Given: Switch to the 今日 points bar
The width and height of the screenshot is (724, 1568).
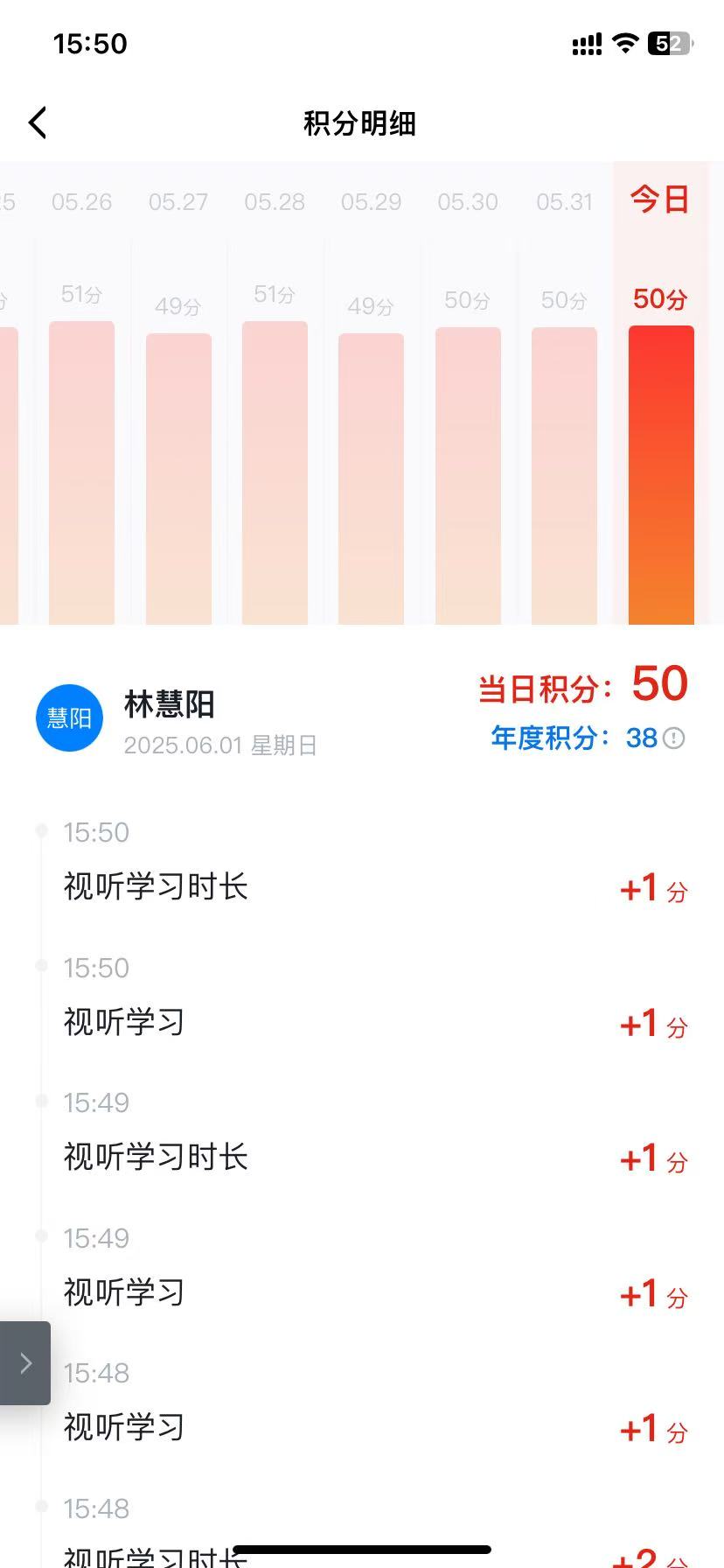Looking at the screenshot, I should pyautogui.click(x=661, y=475).
